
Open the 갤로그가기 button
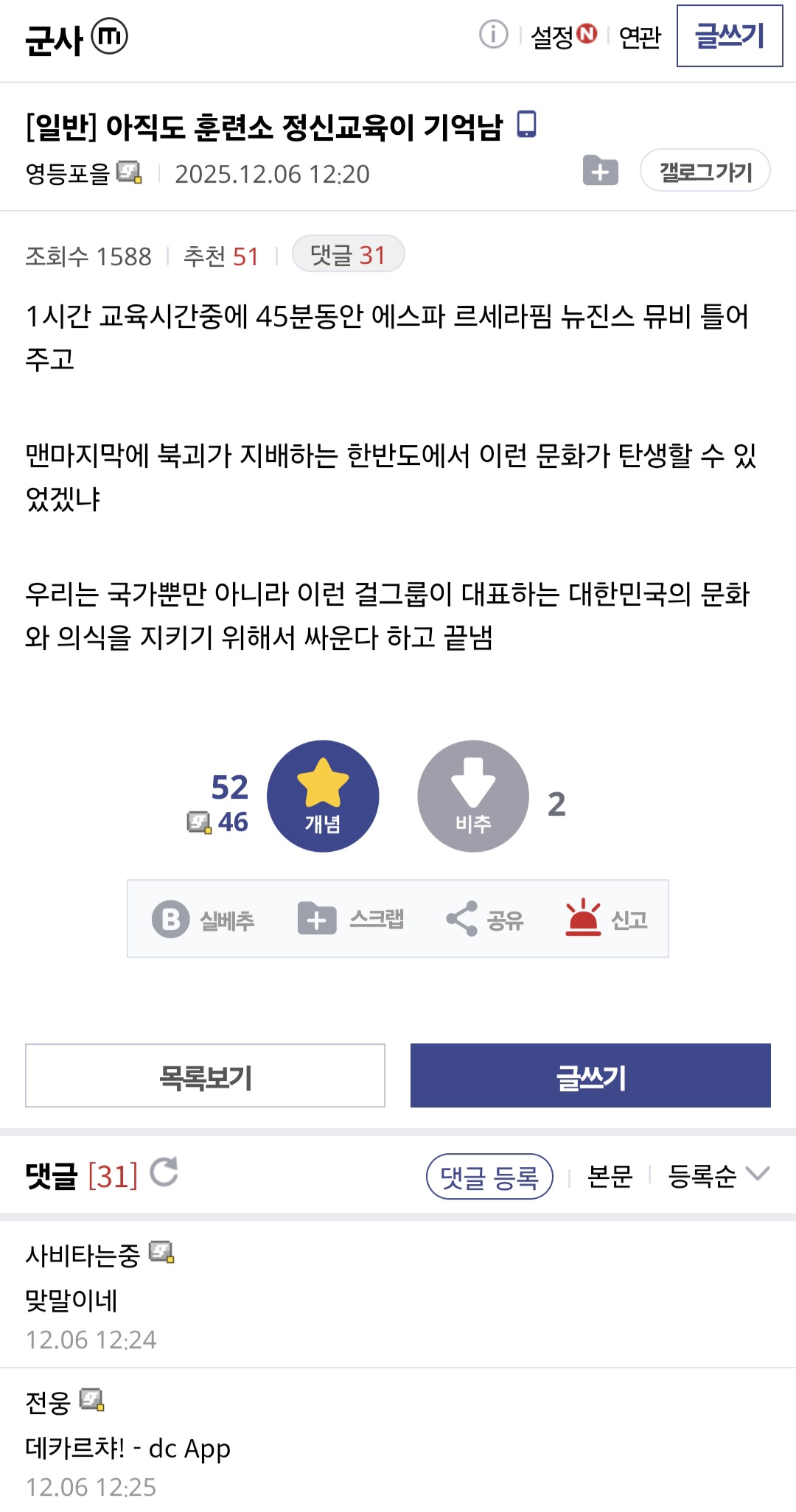click(x=705, y=171)
